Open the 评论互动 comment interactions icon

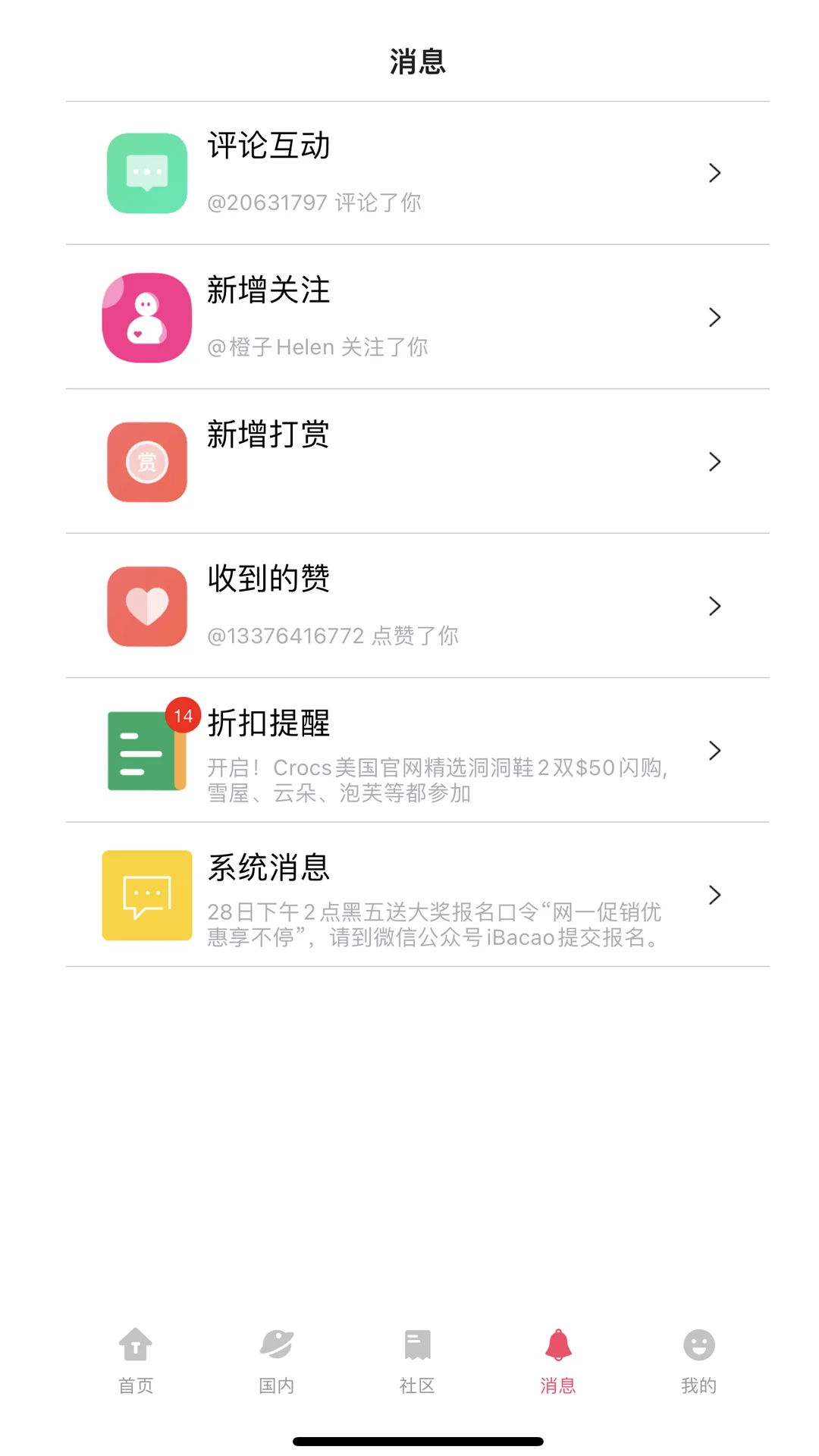146,172
